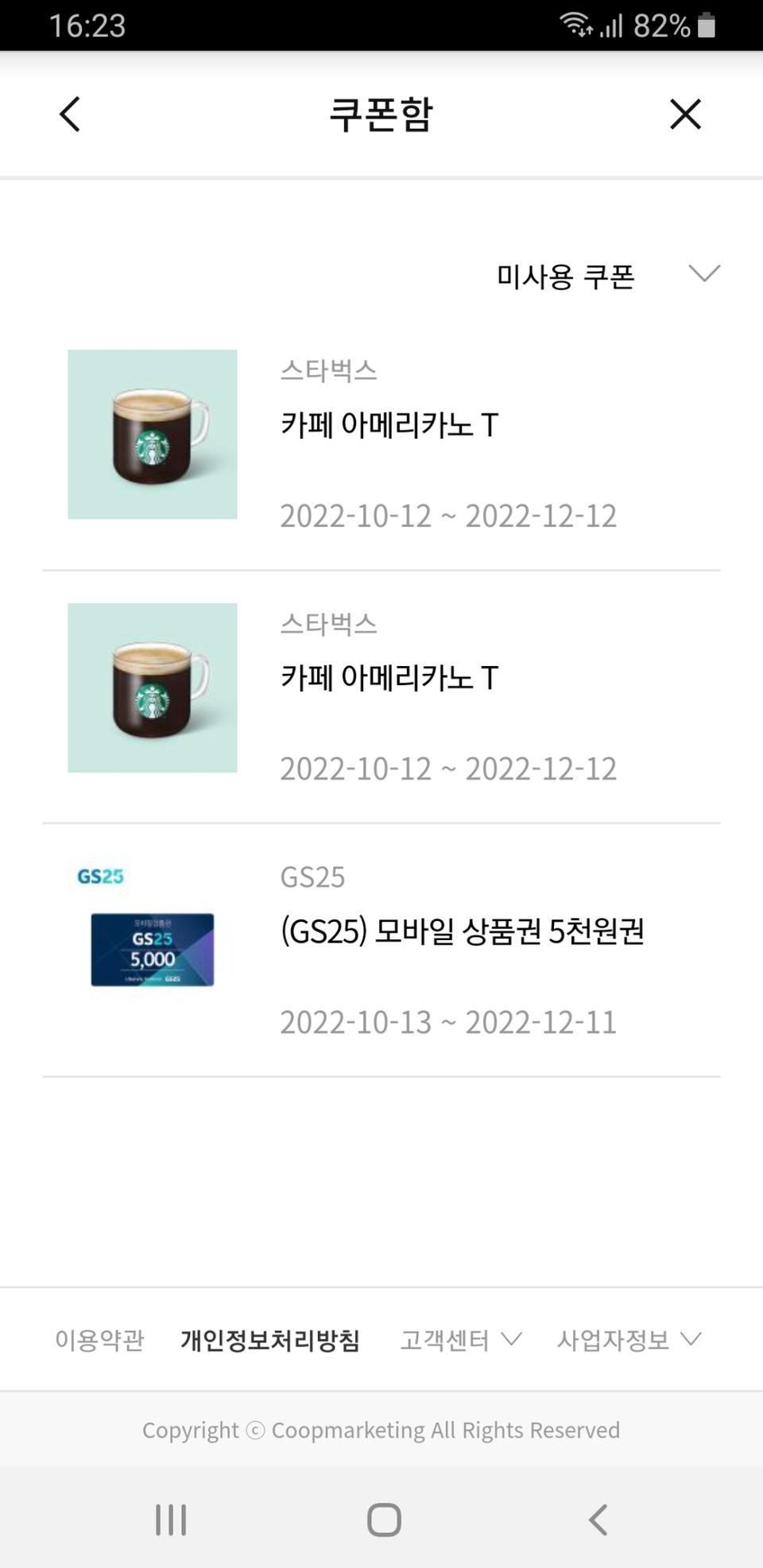Switch to the 쿠폰함 header tab
Screen dimensions: 763x1568
click(381, 114)
